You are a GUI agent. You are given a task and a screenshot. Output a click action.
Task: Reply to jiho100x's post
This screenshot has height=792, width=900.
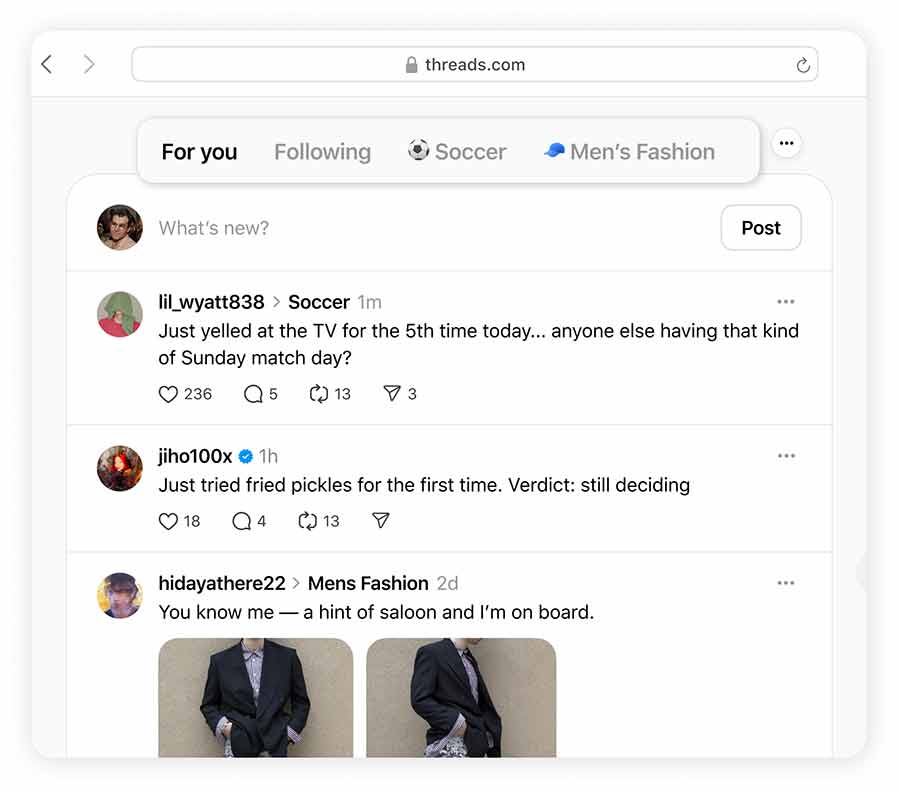click(241, 521)
